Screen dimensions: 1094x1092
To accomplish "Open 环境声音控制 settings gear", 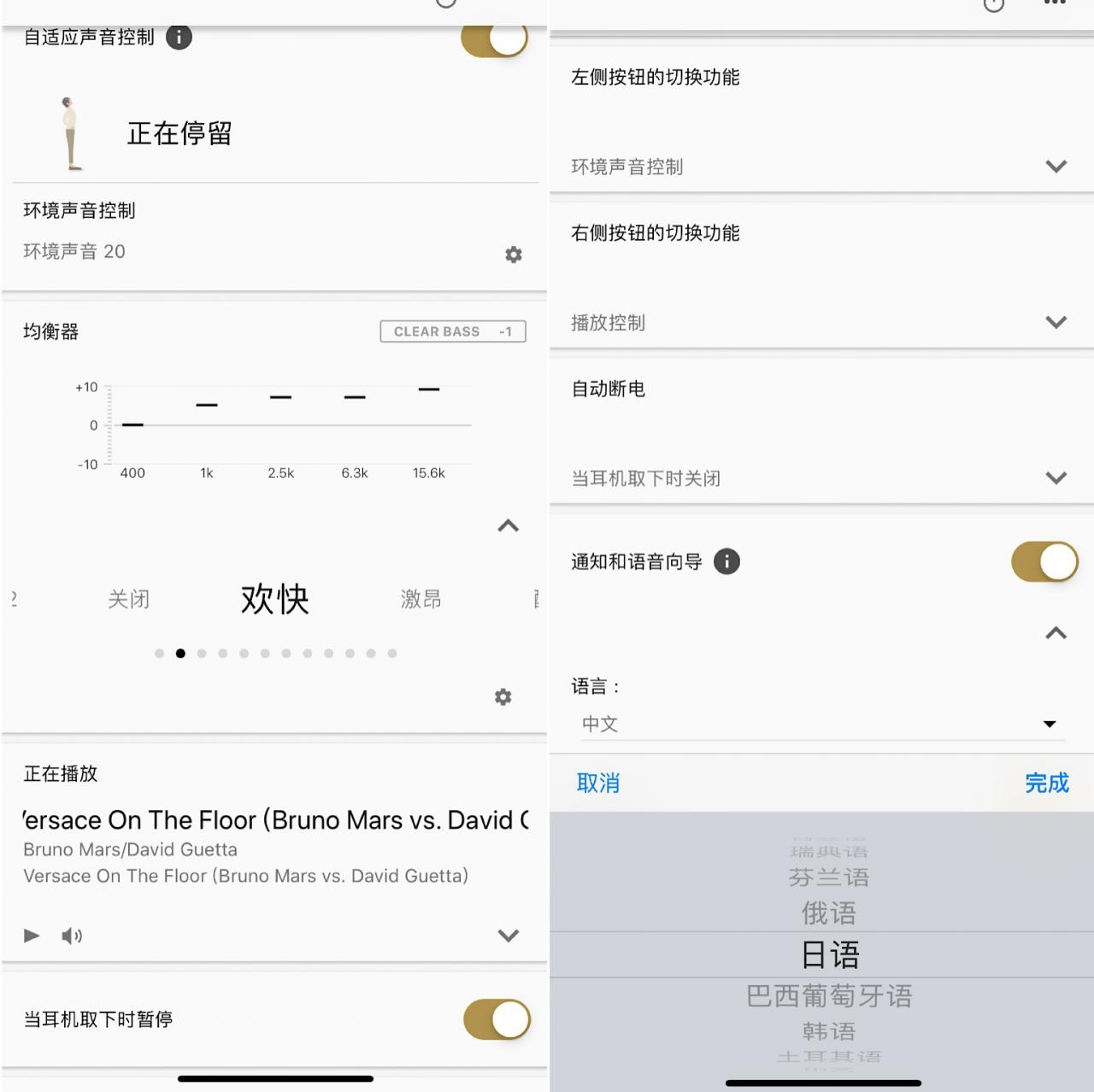I will 513,255.
